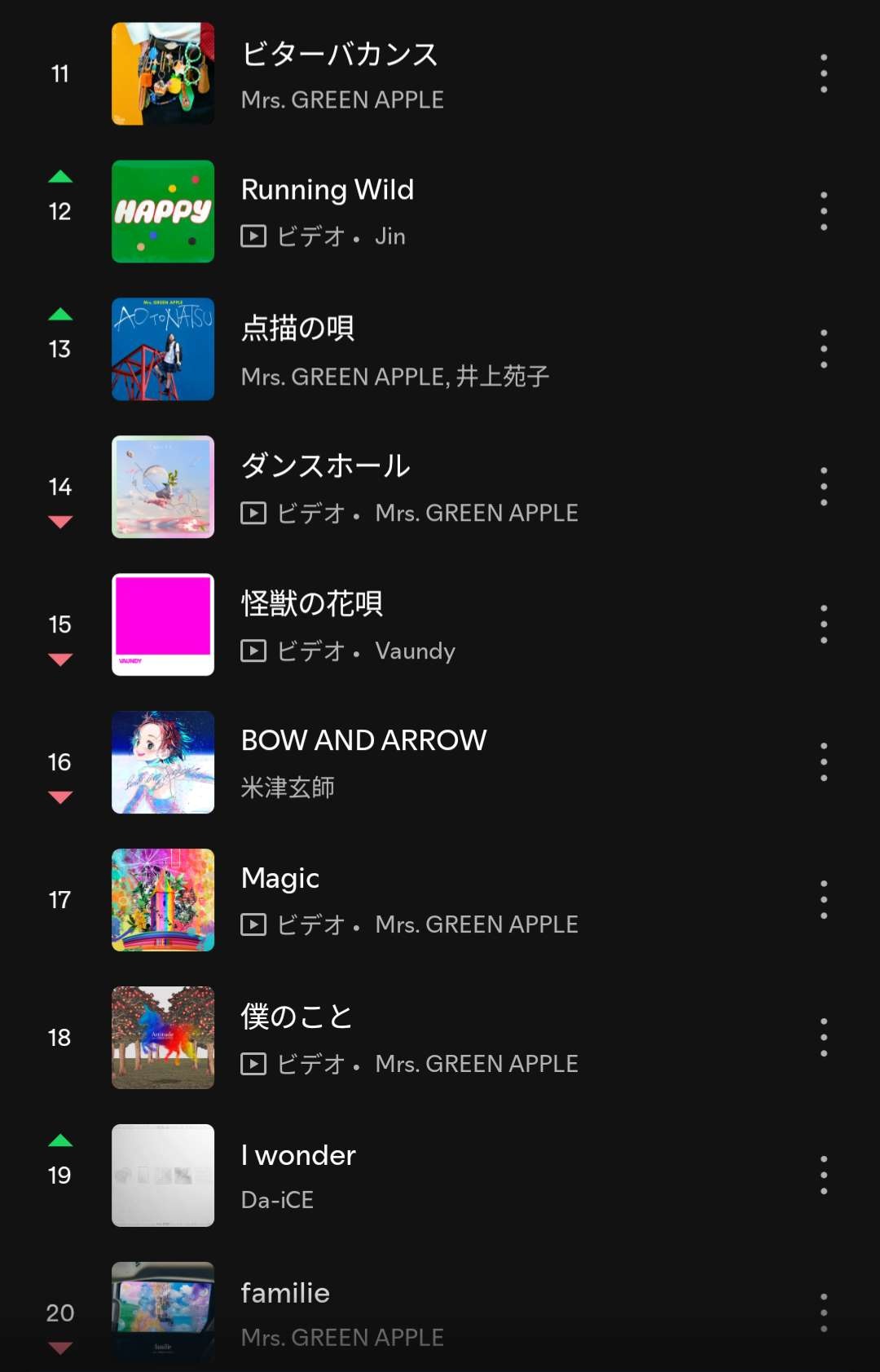The image size is (880, 1372).
Task: Open the three-dot menu for Running Wild
Action: [824, 212]
